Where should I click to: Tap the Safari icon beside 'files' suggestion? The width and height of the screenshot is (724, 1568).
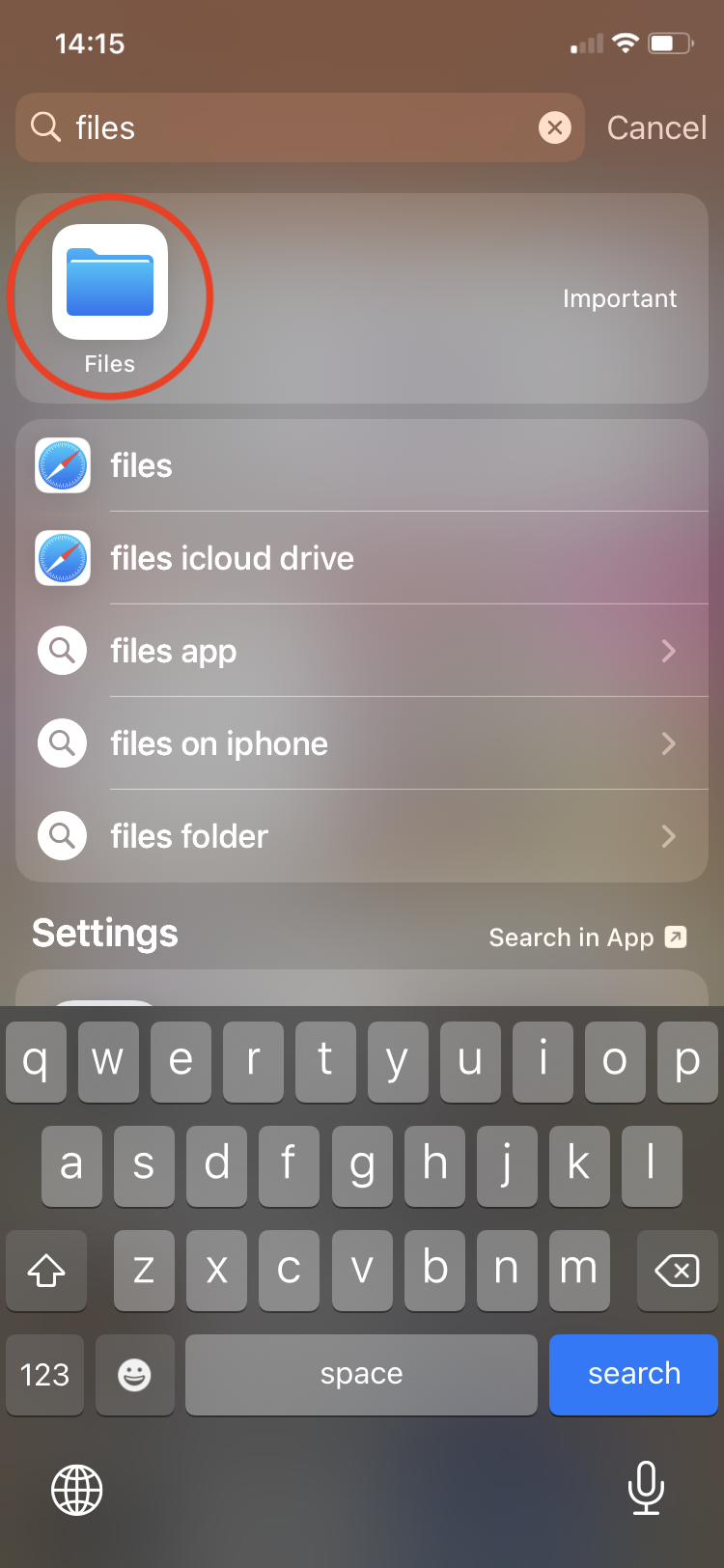point(62,465)
